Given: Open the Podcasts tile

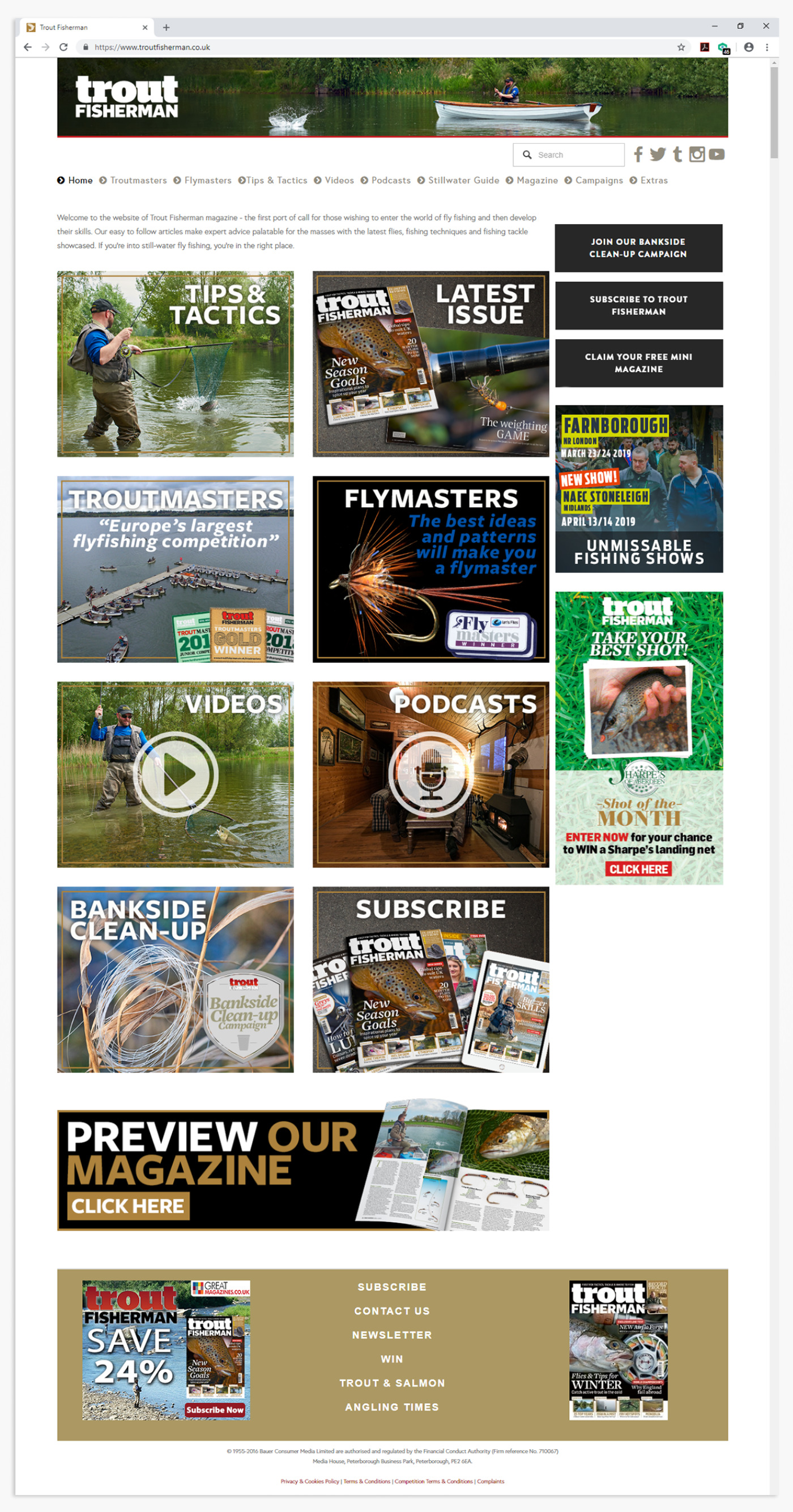Looking at the screenshot, I should click(430, 774).
